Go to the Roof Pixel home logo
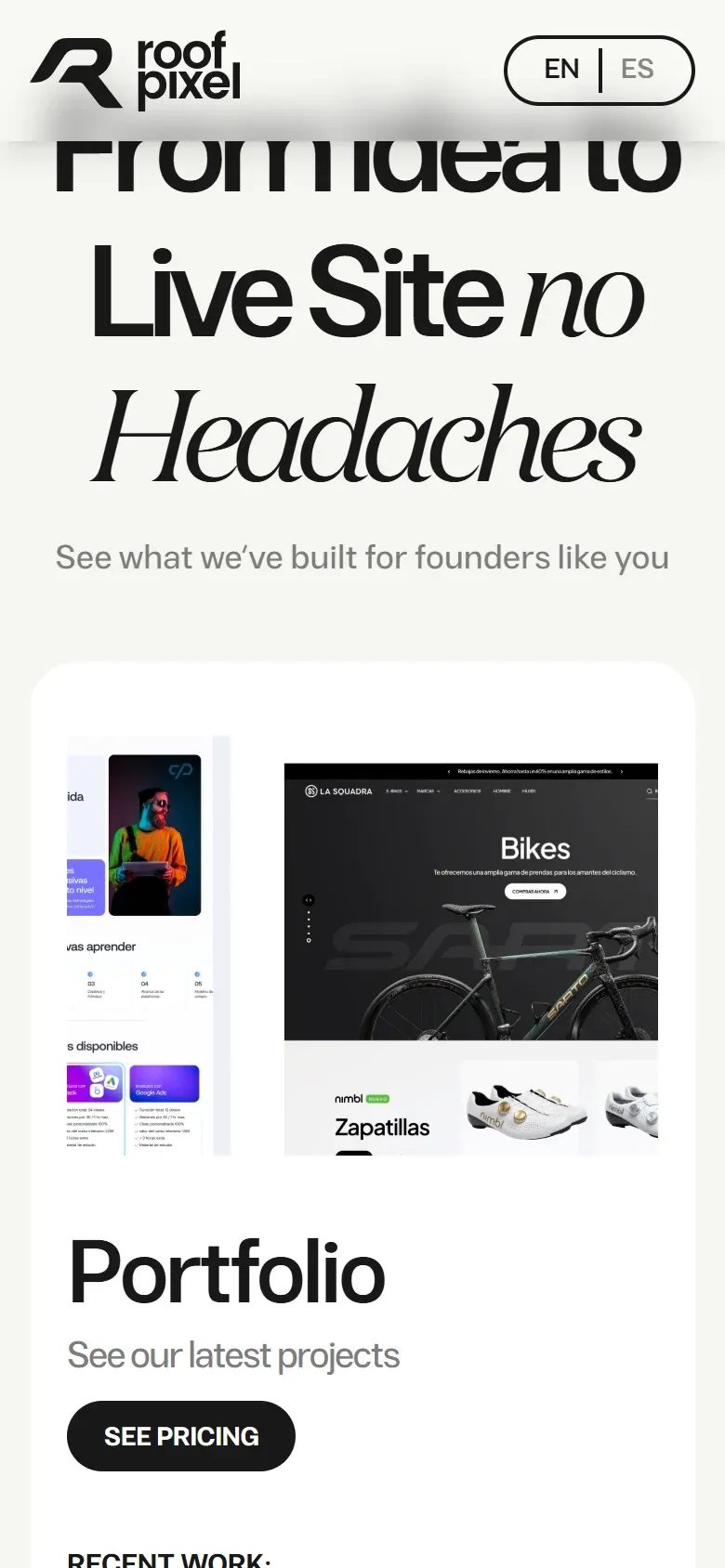725x1568 pixels. pos(136,71)
